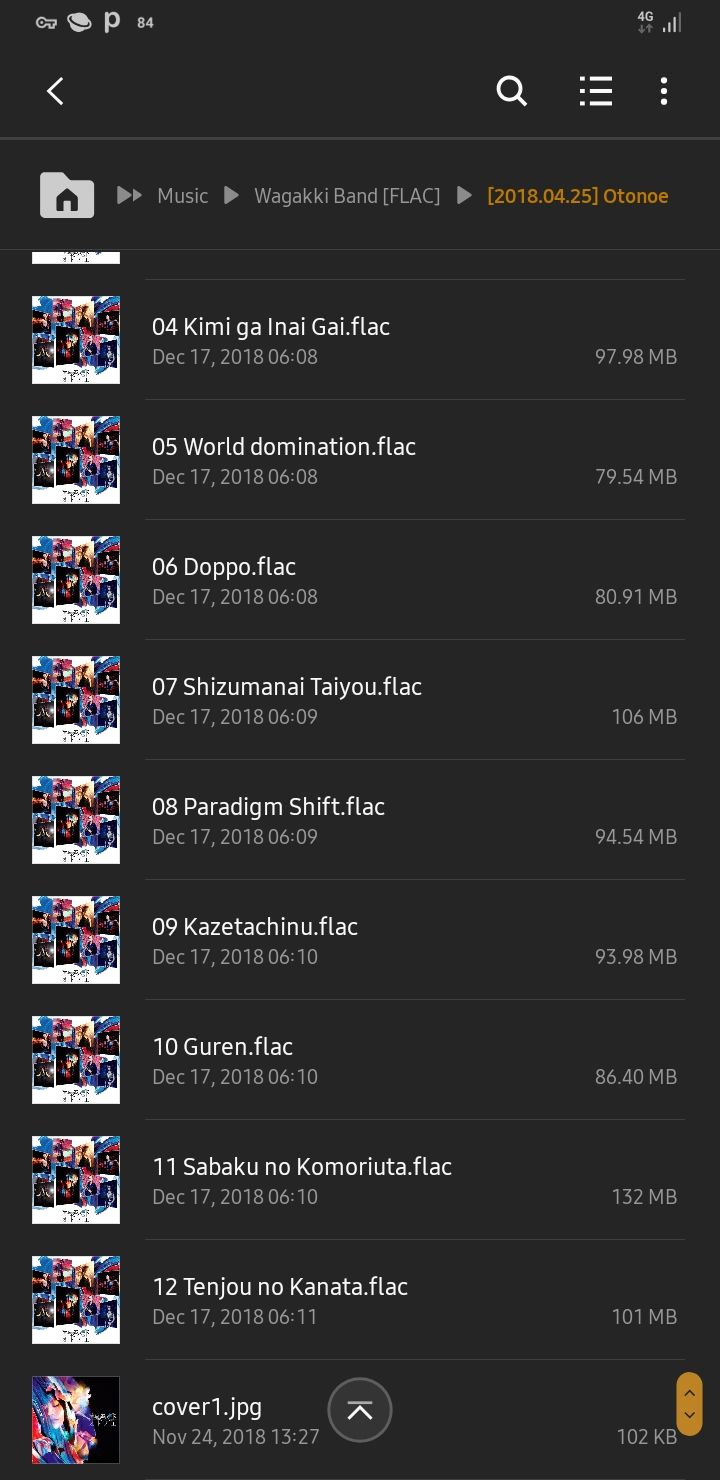Viewport: 720px width, 1480px height.
Task: Play 04 Kimi ga Inai Gai.flac
Action: point(270,327)
